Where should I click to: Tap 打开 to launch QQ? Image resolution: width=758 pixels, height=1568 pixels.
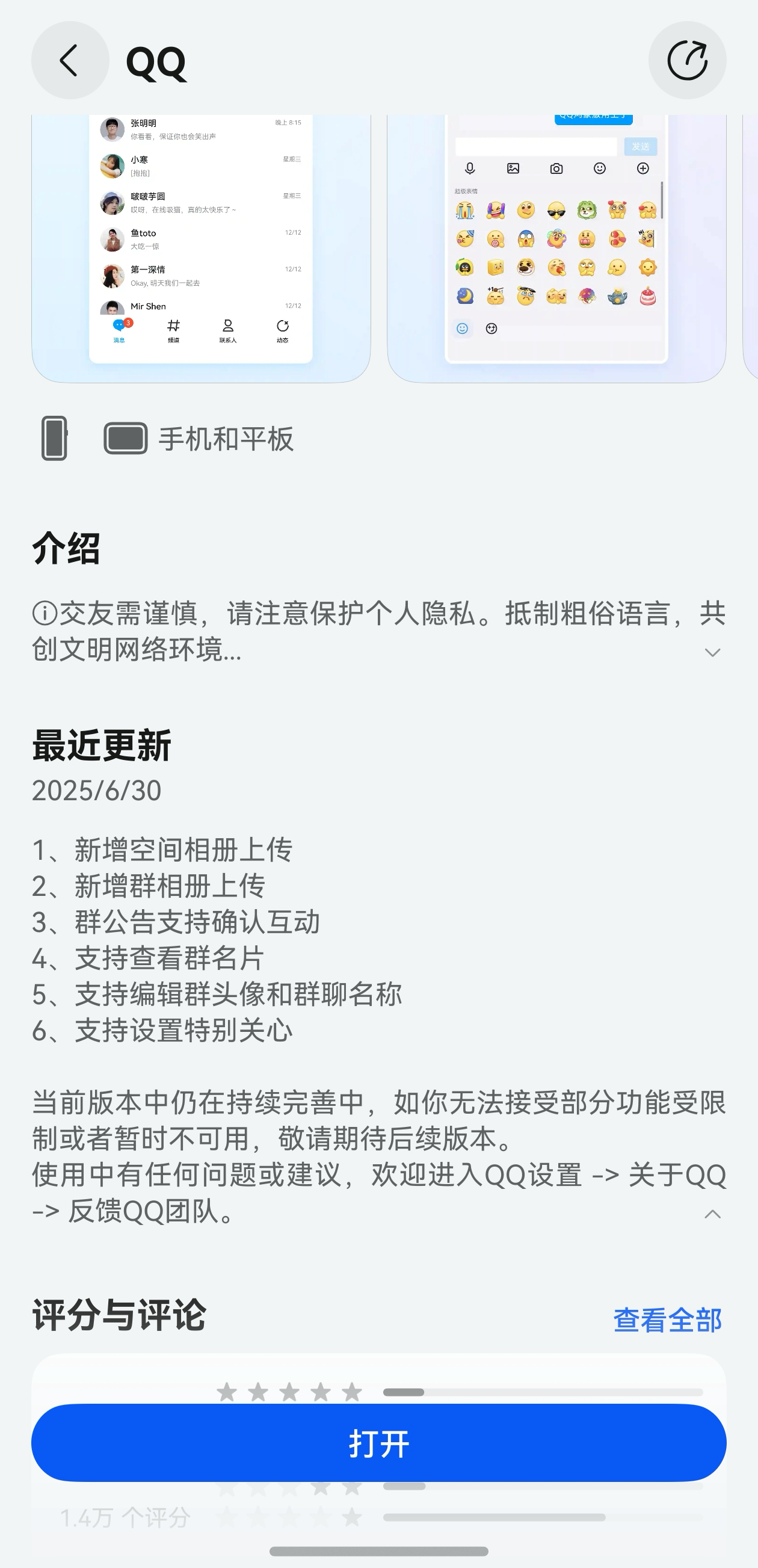click(x=378, y=1443)
